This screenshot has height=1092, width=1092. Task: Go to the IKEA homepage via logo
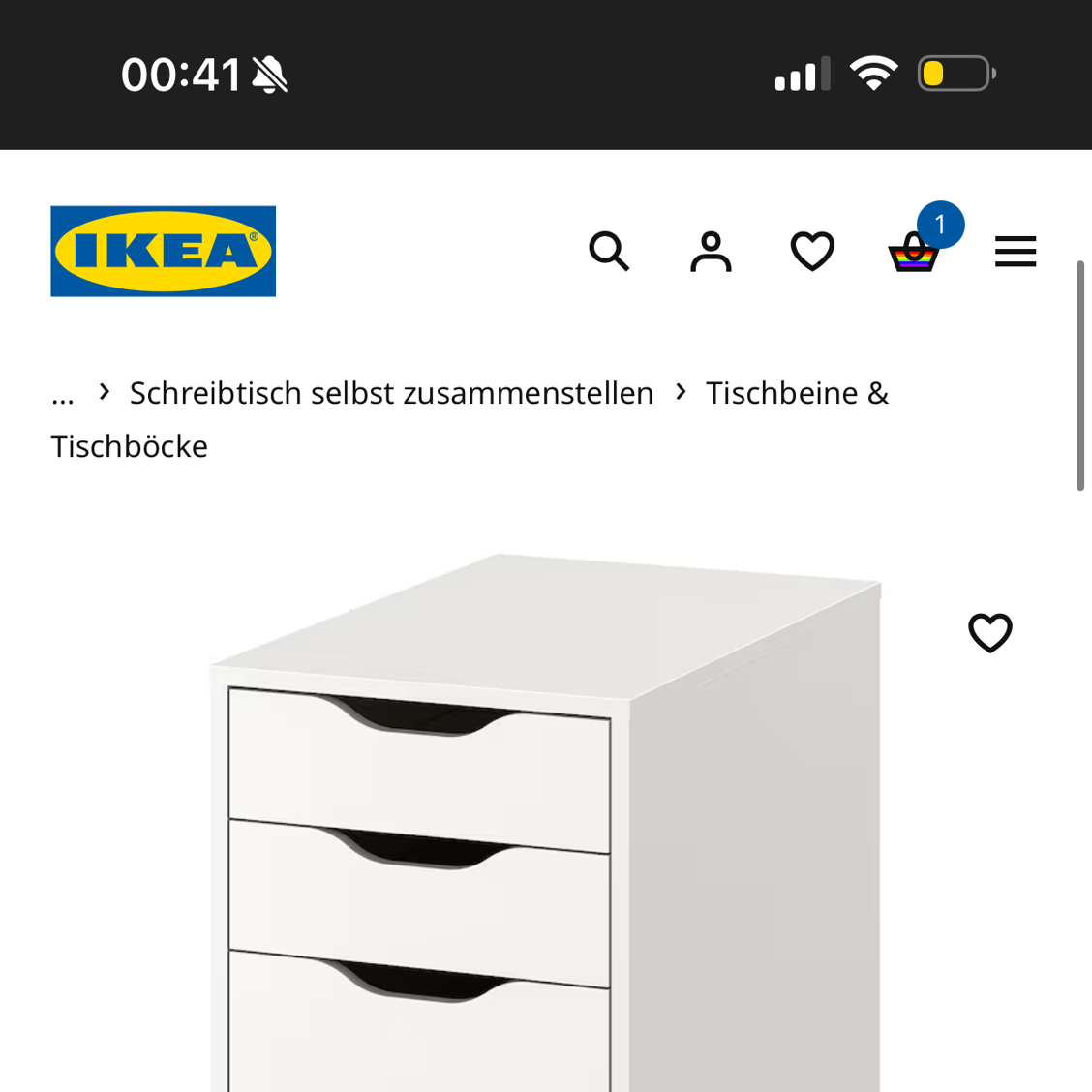click(164, 252)
